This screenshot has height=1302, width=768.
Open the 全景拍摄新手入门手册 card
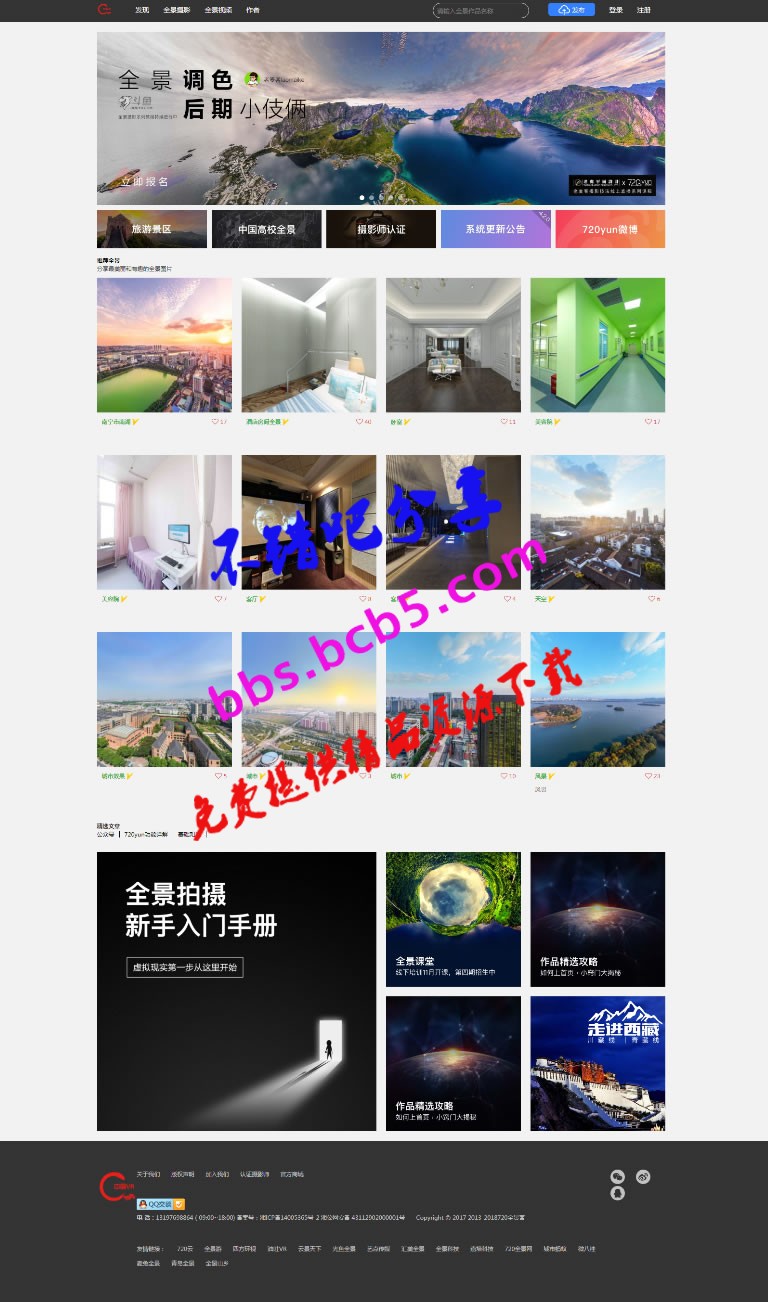point(236,991)
